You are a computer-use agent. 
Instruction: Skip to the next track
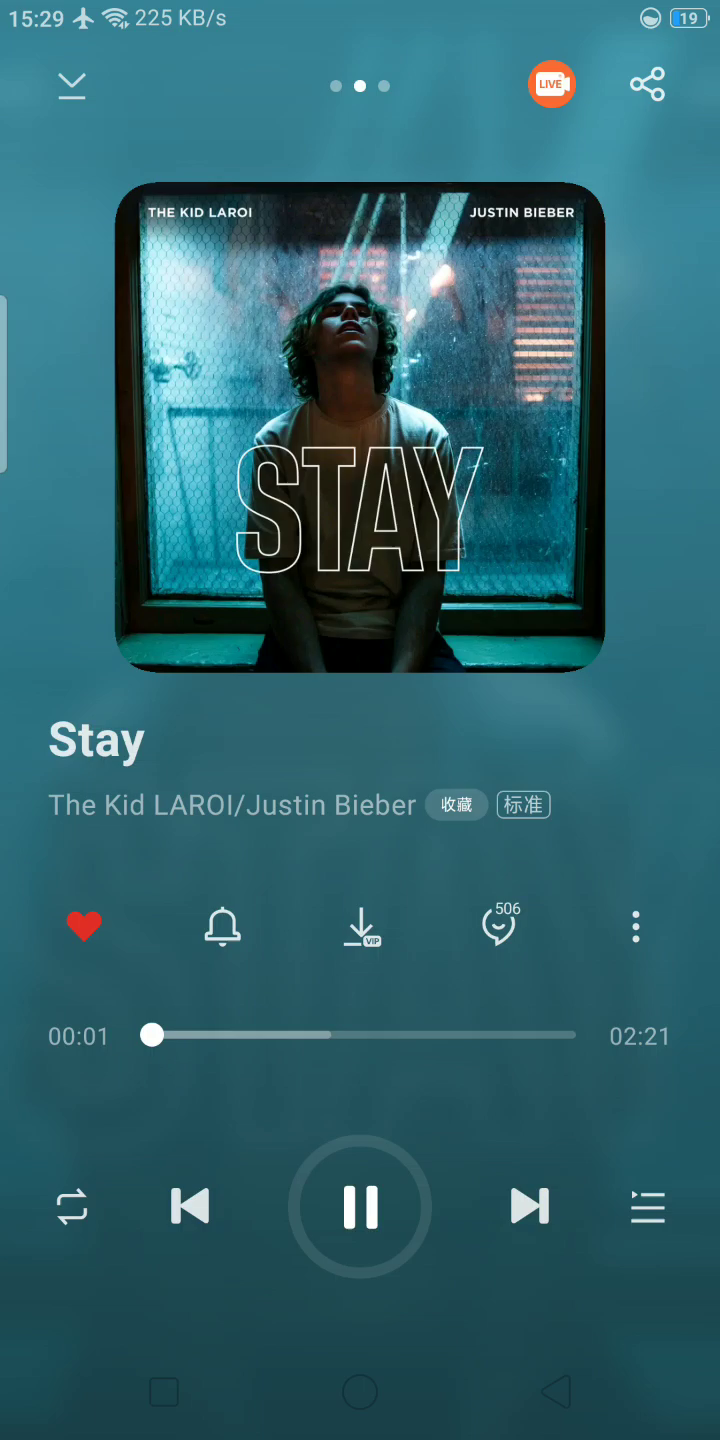tap(529, 1207)
